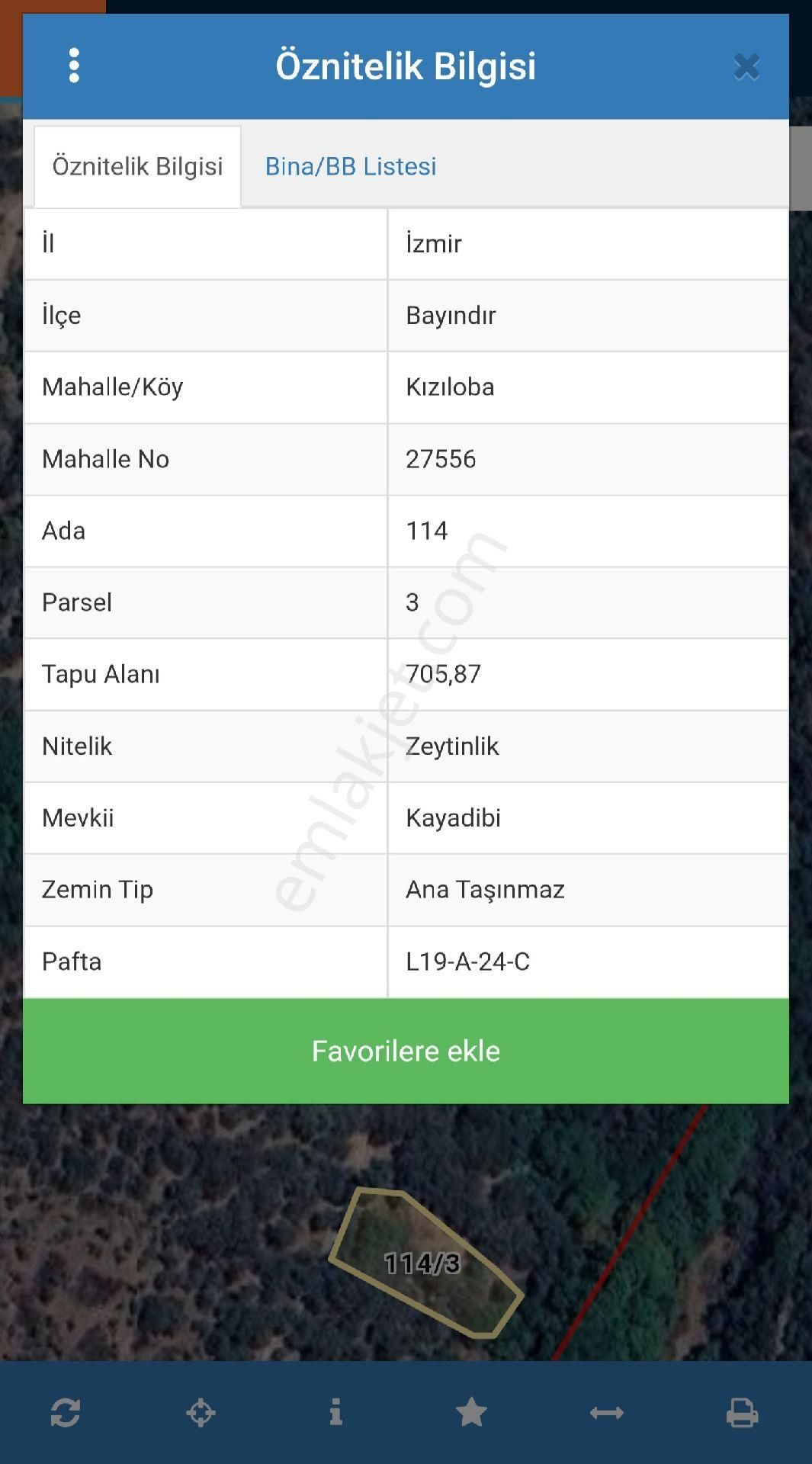Activate the measure distance arrow tool

(x=607, y=1412)
